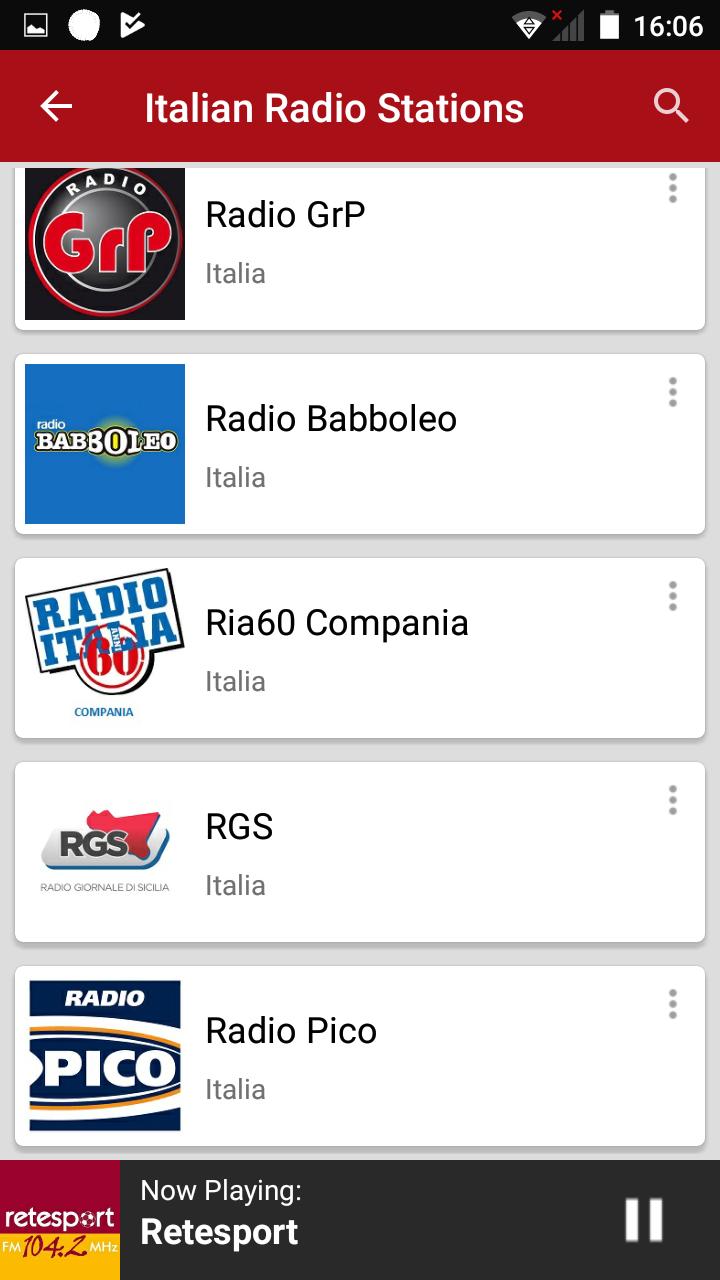The height and width of the screenshot is (1280, 720).
Task: Open search for radio stations
Action: pos(671,106)
